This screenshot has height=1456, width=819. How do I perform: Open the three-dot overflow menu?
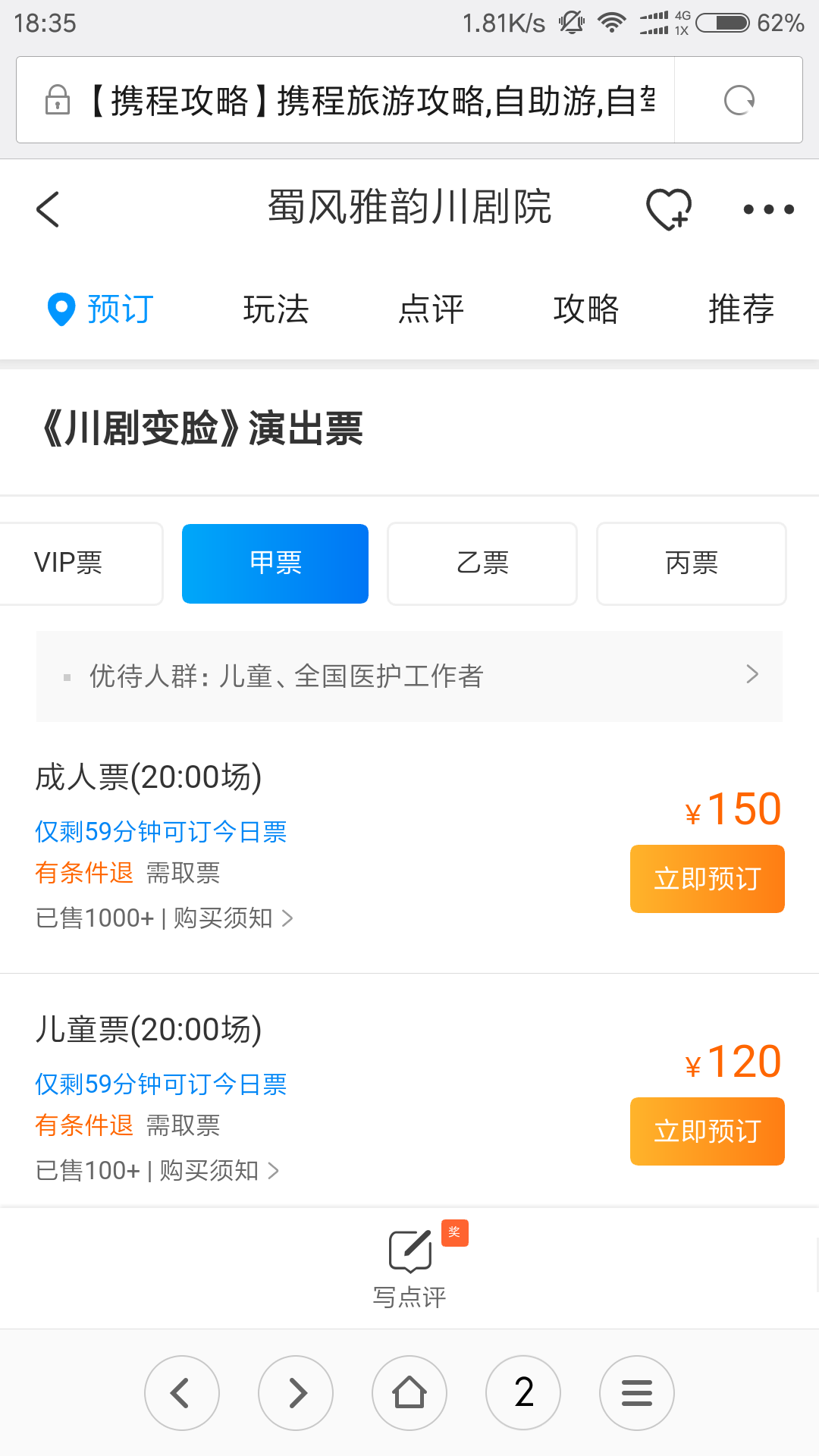[768, 209]
